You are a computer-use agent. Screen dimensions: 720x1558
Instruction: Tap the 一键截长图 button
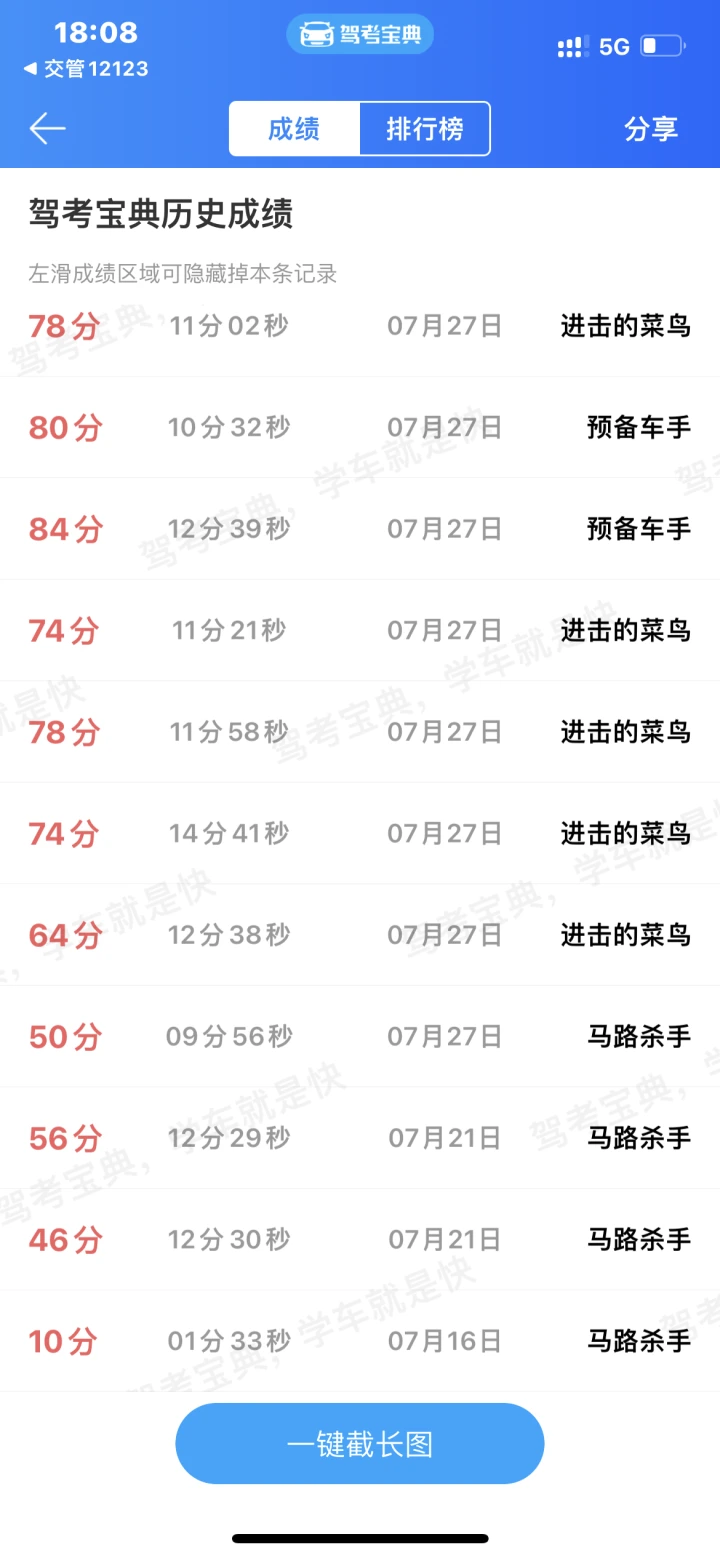point(360,1444)
